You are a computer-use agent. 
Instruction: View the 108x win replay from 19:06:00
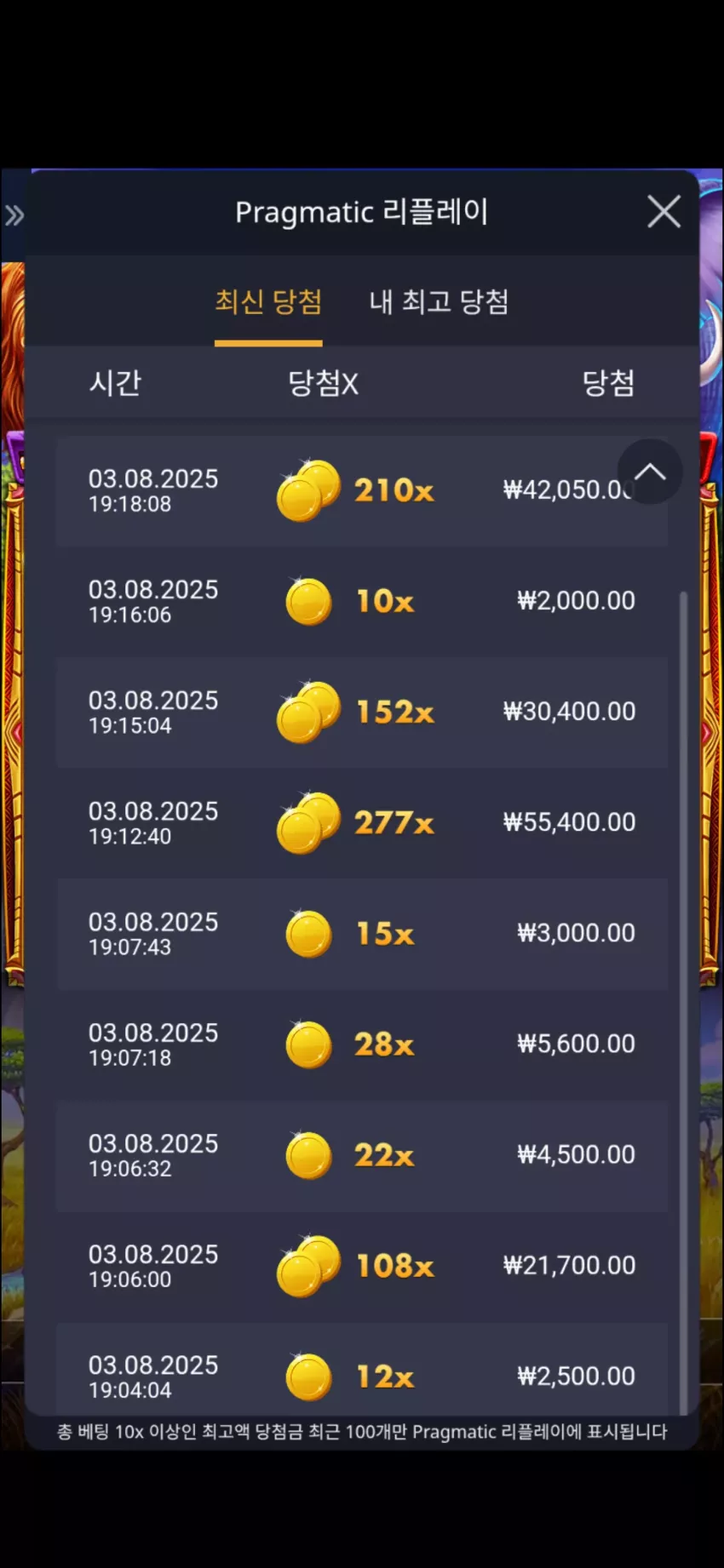[362, 1265]
